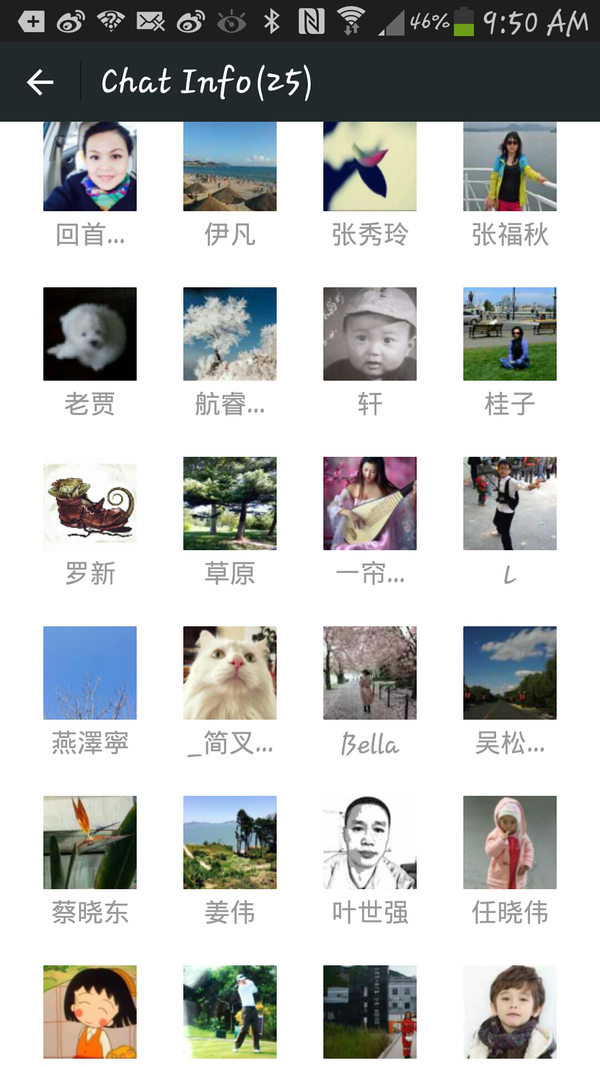
Task: Open Bella's profile
Action: coord(370,673)
